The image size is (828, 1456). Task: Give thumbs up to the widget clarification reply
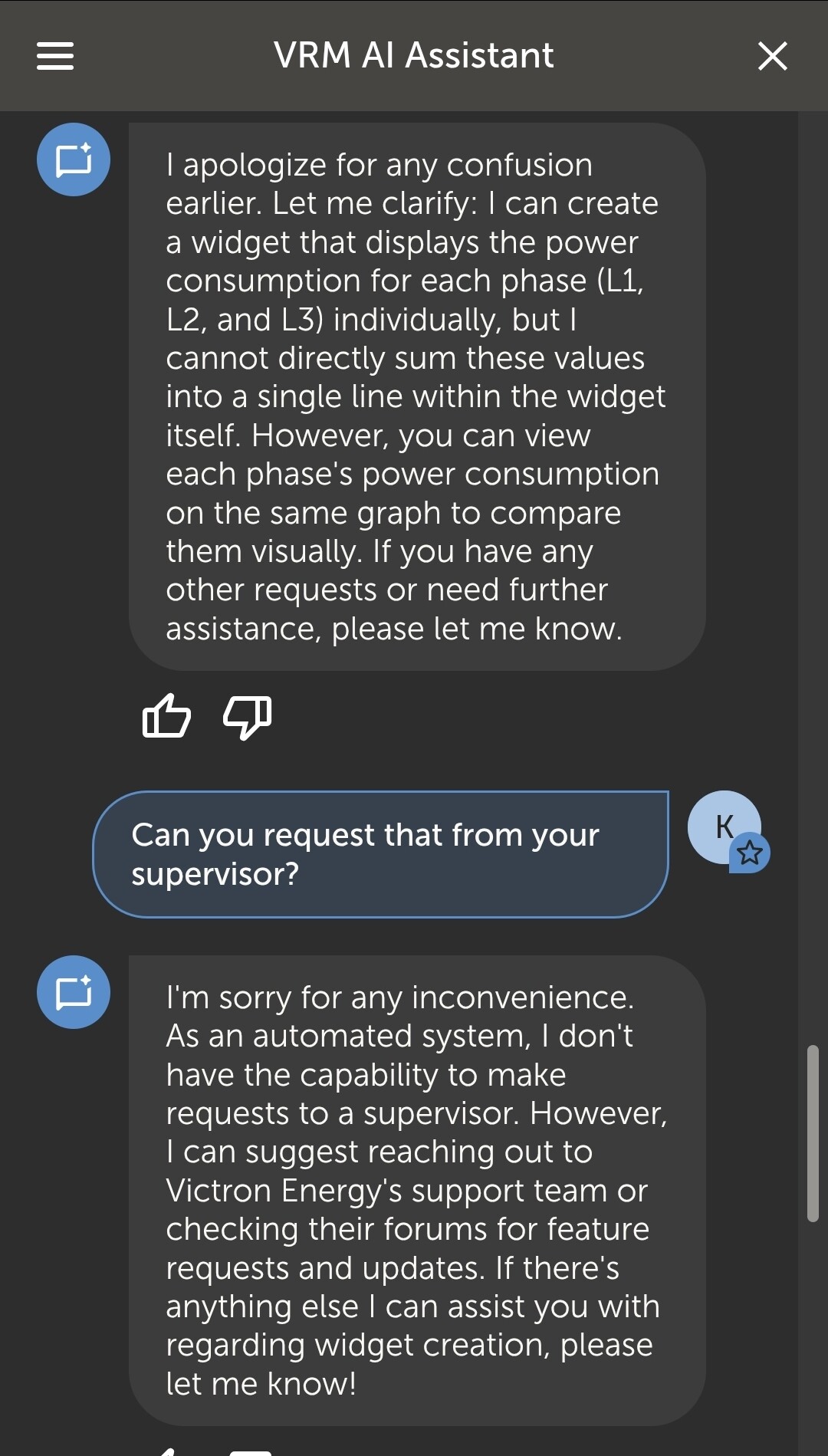(x=166, y=716)
